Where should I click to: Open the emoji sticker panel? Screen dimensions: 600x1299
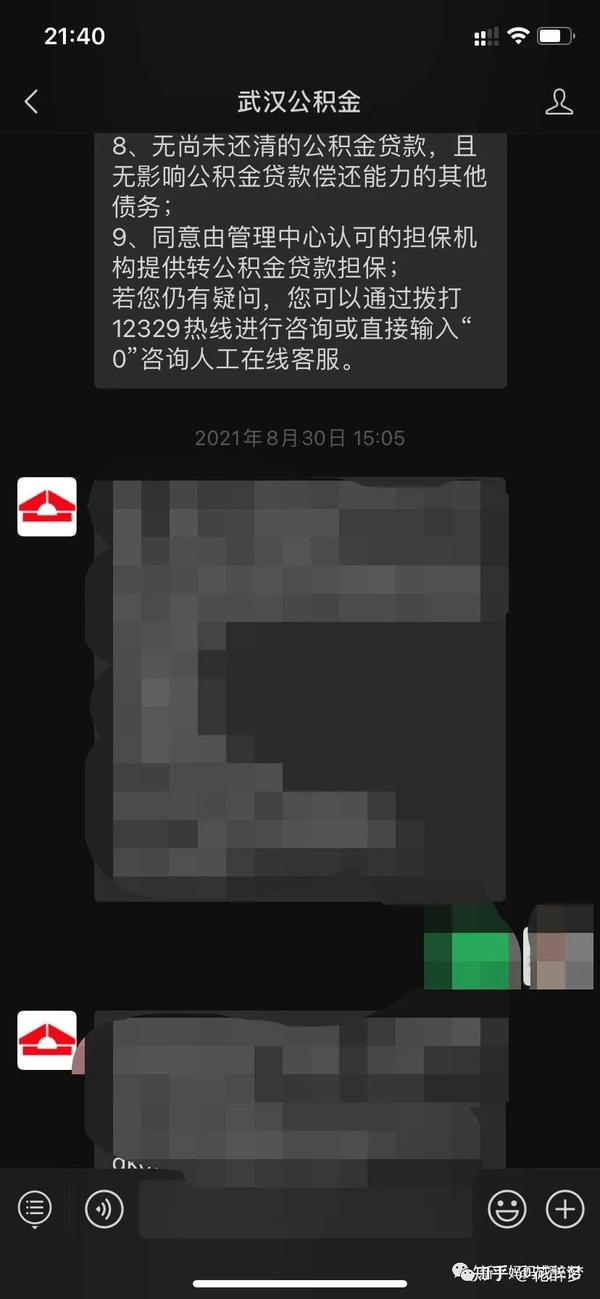pyautogui.click(x=506, y=1210)
